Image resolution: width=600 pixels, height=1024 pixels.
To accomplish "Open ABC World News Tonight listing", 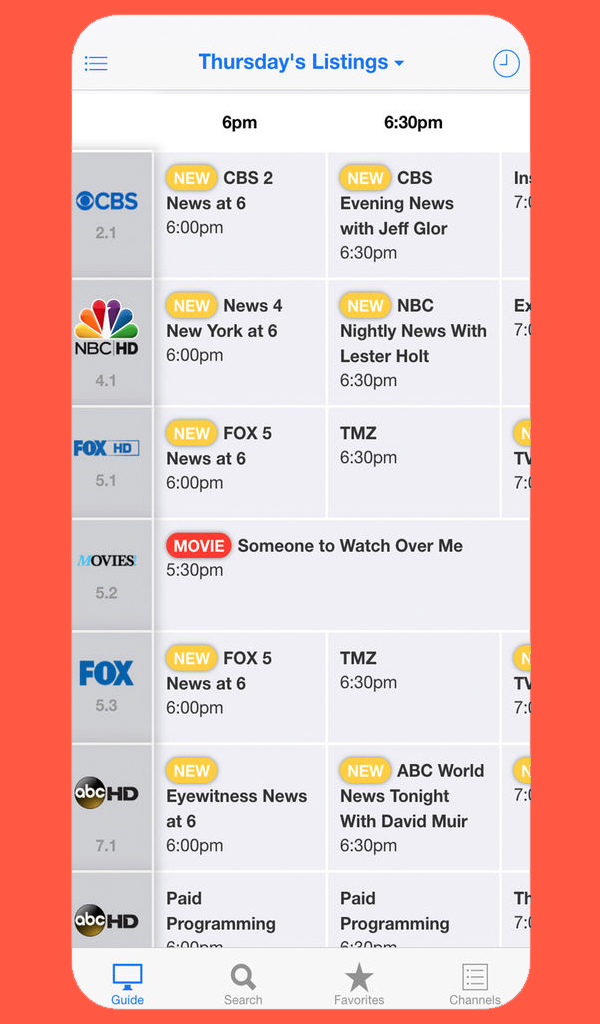I will [x=413, y=806].
